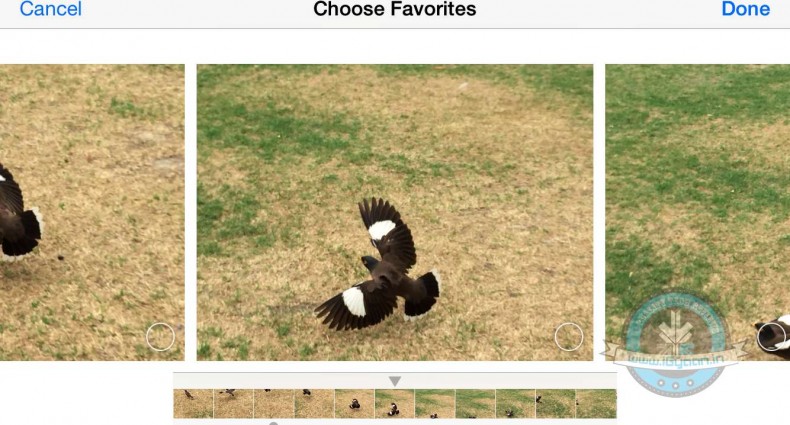Jump to the first frame in the burst filmstrip
This screenshot has height=425, width=790.
coord(193,403)
